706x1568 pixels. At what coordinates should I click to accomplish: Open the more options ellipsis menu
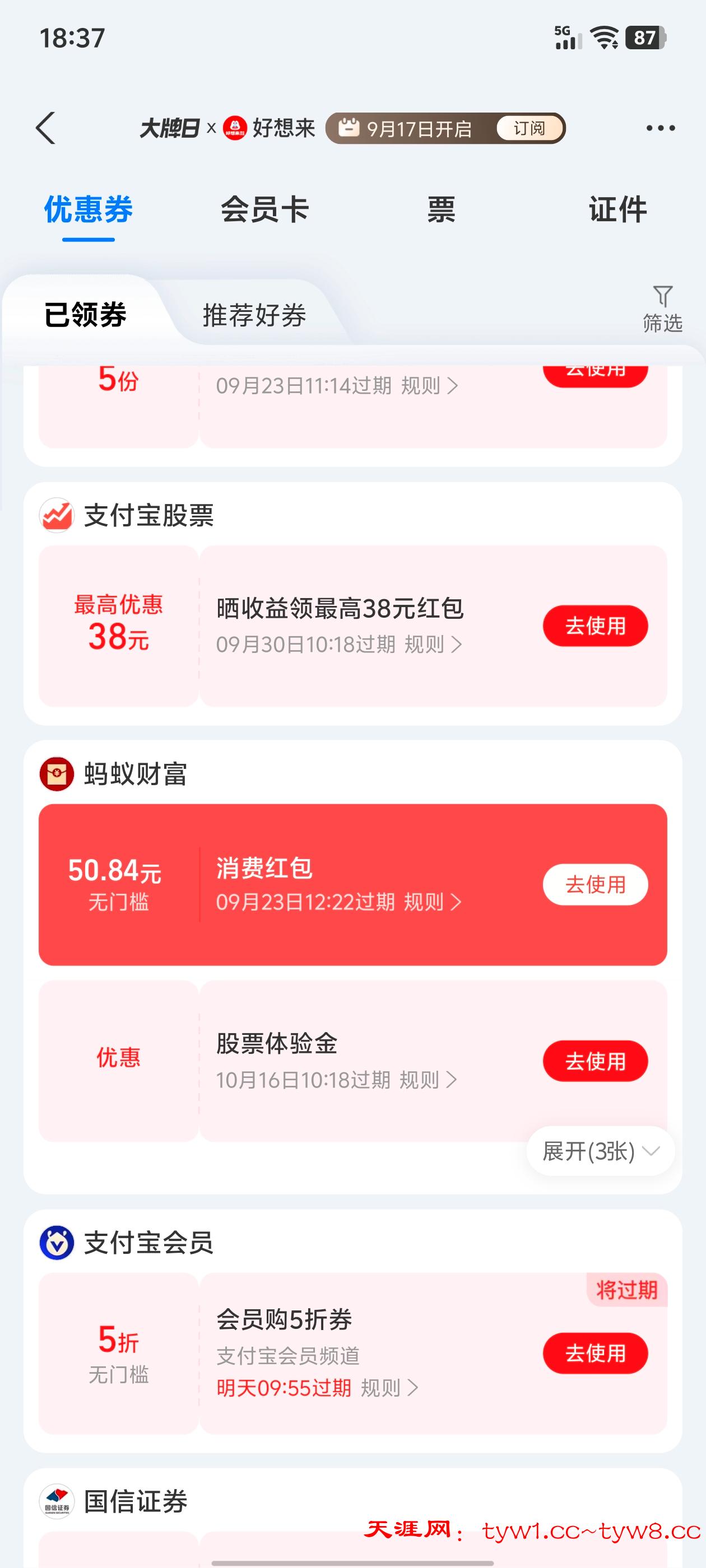(659, 128)
